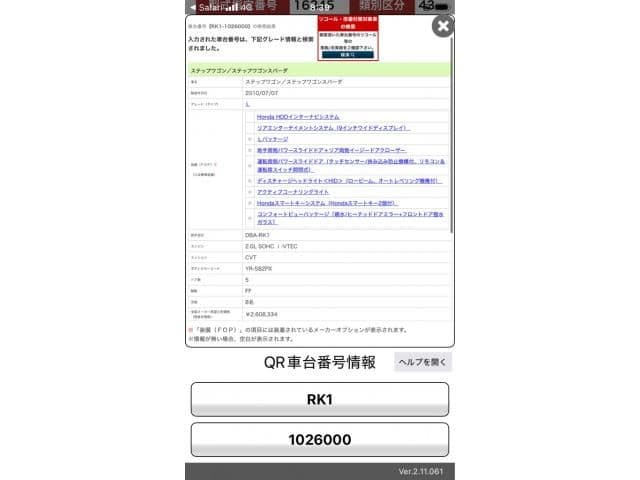The image size is (640, 480).
Task: Tap the 1026000 chassis number field
Action: click(x=319, y=439)
